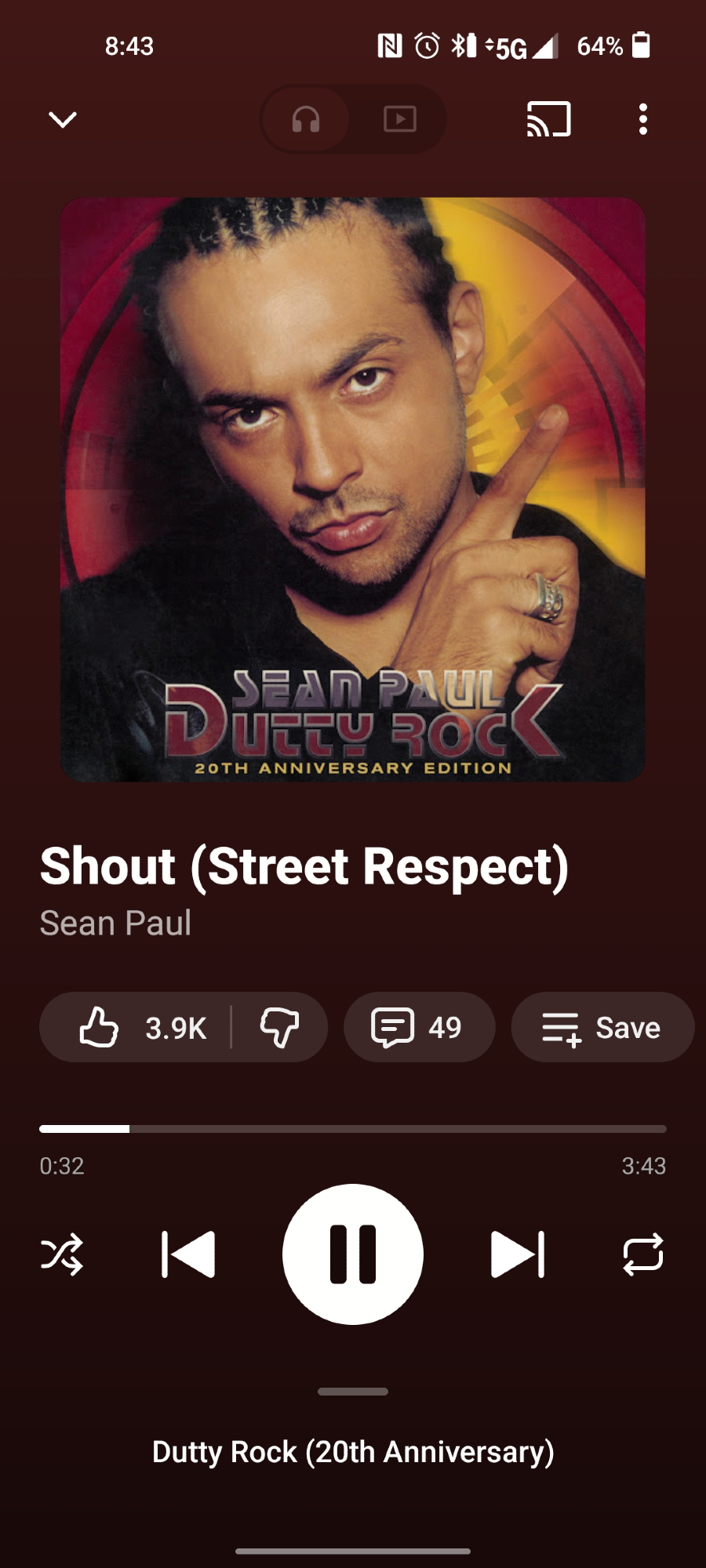Collapse the player with the down chevron
Screen dimensions: 706x1568
point(63,119)
